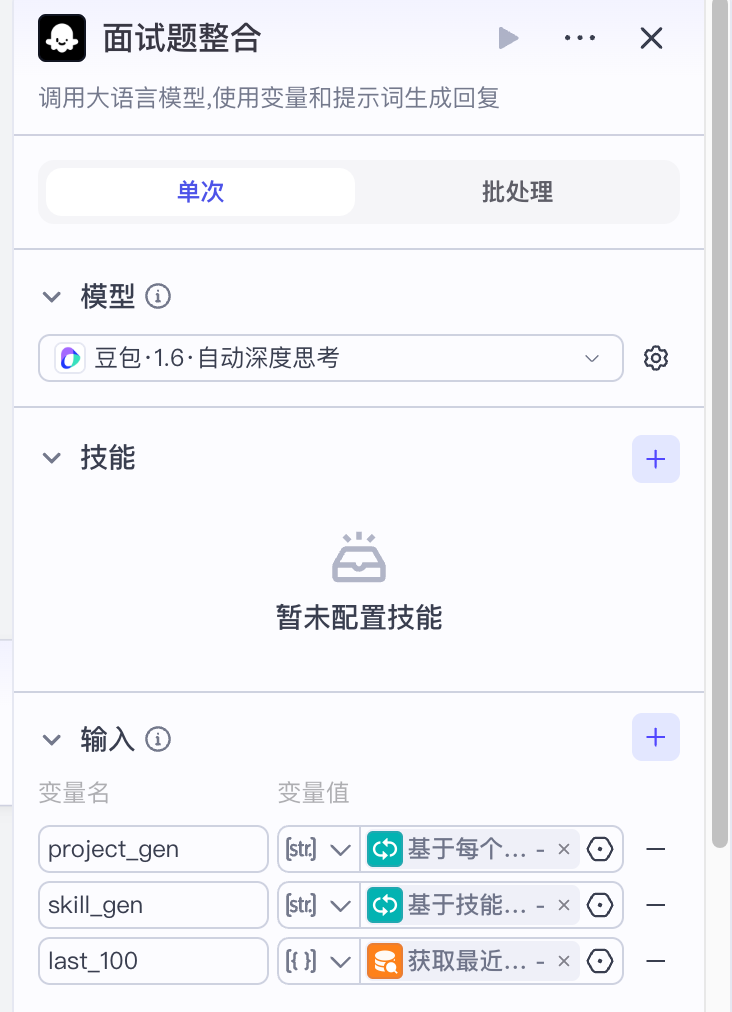Show info about 模型
This screenshot has width=732, height=1012.
point(158,297)
